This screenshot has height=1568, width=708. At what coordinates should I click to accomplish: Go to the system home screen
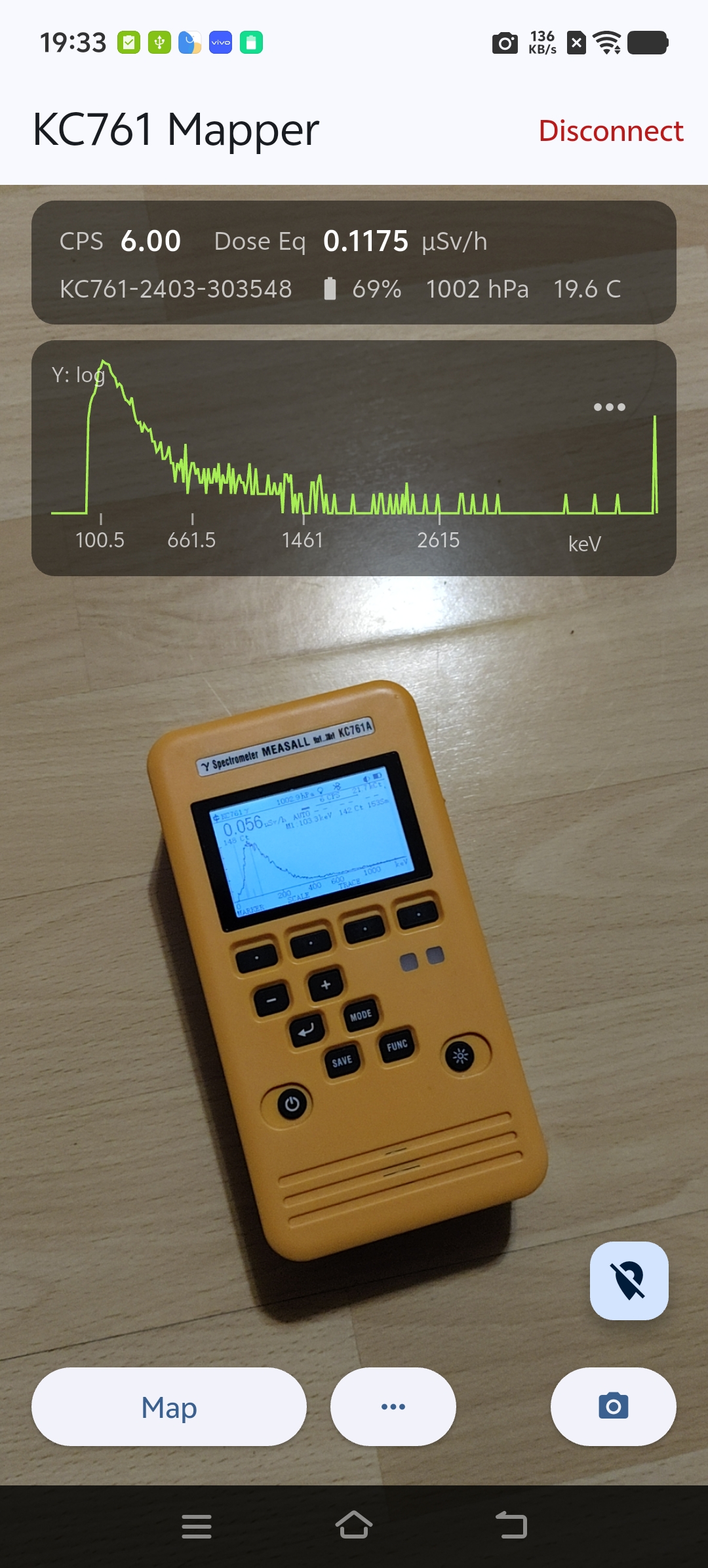point(354,1526)
